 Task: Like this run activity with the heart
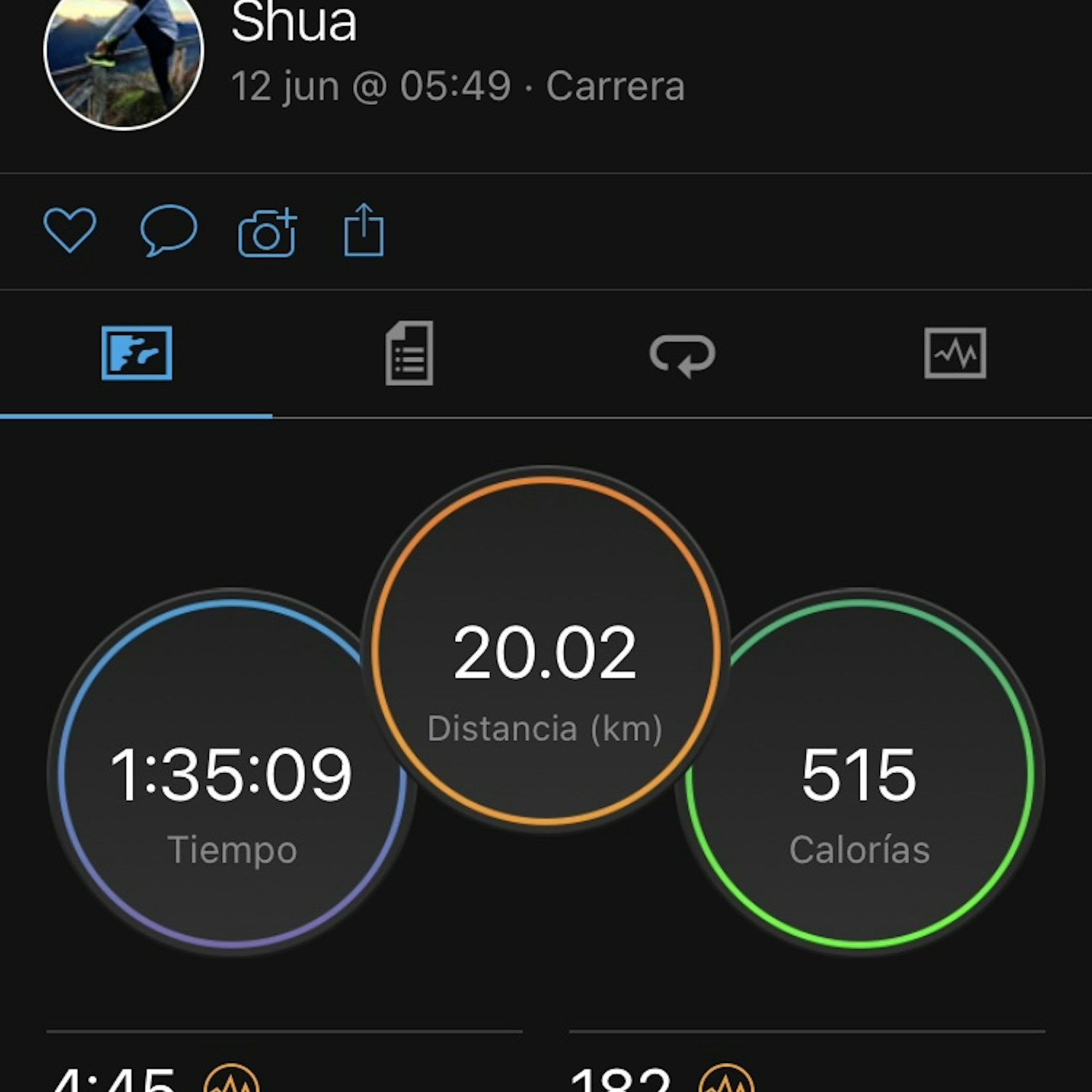[70, 230]
